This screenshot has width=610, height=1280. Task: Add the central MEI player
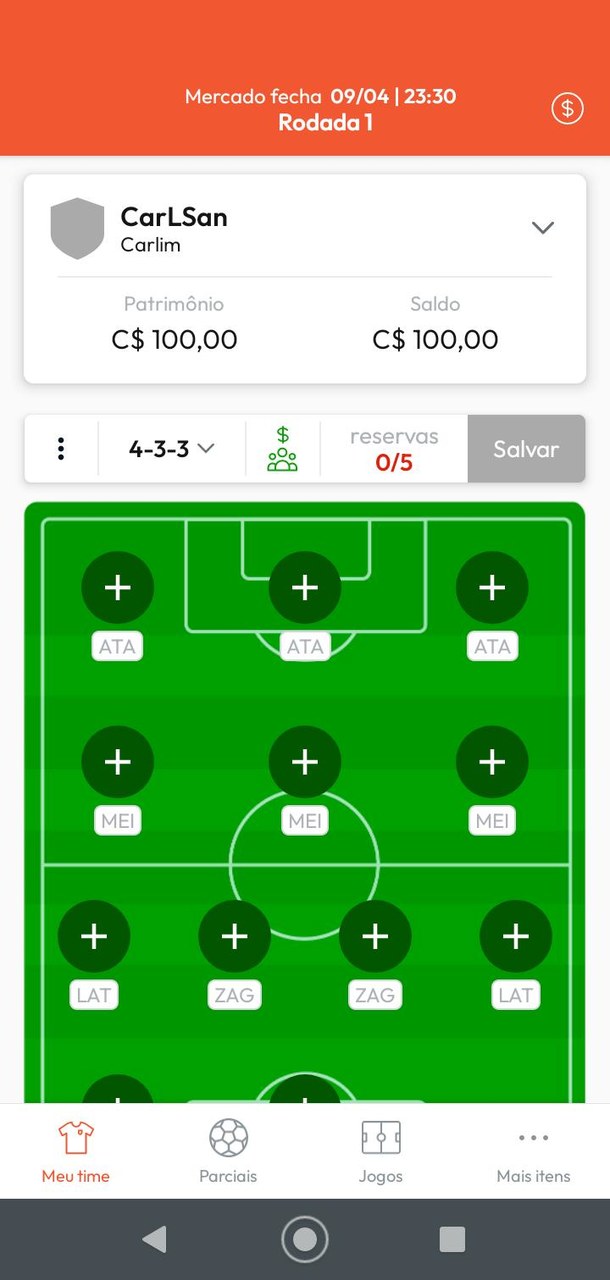(x=305, y=763)
